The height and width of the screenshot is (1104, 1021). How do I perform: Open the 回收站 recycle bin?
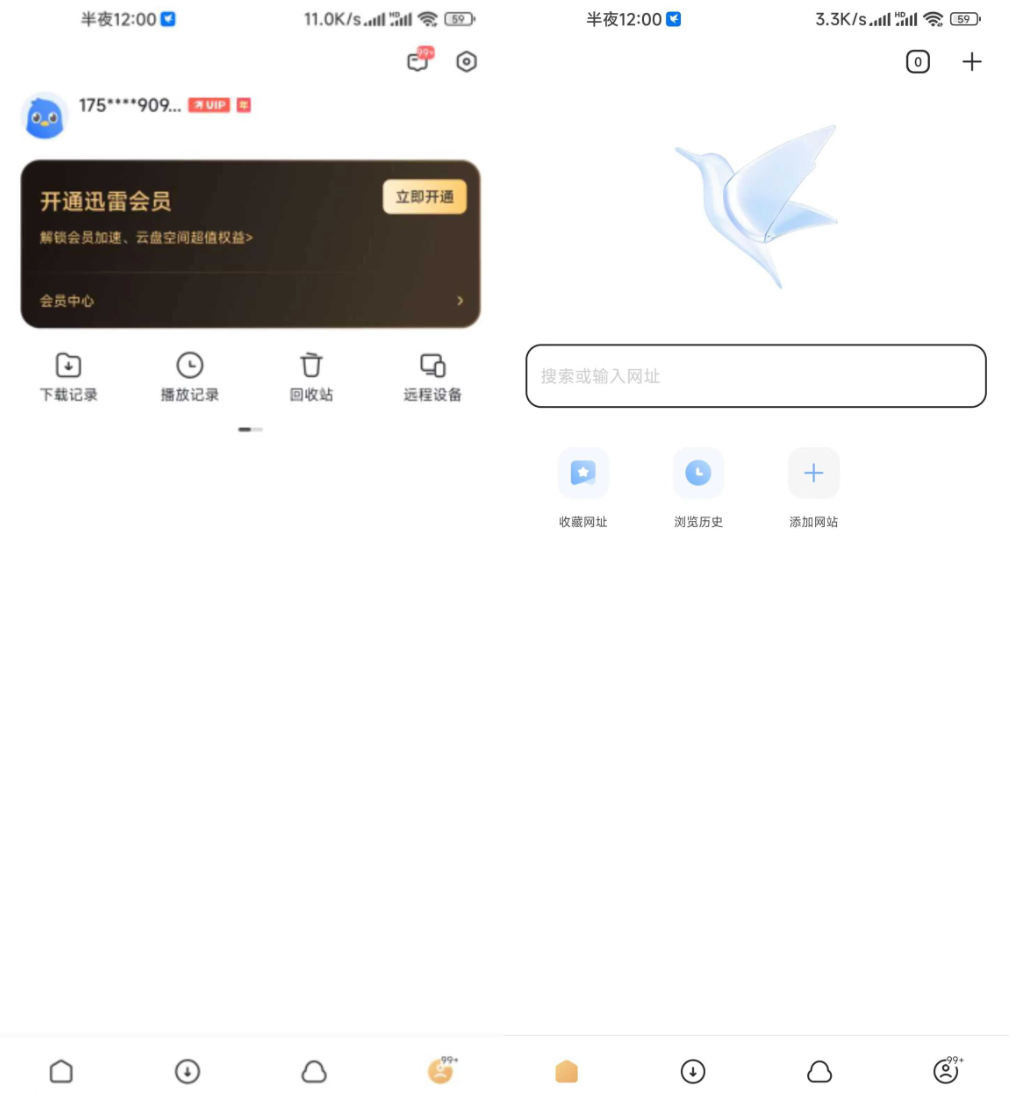point(311,377)
